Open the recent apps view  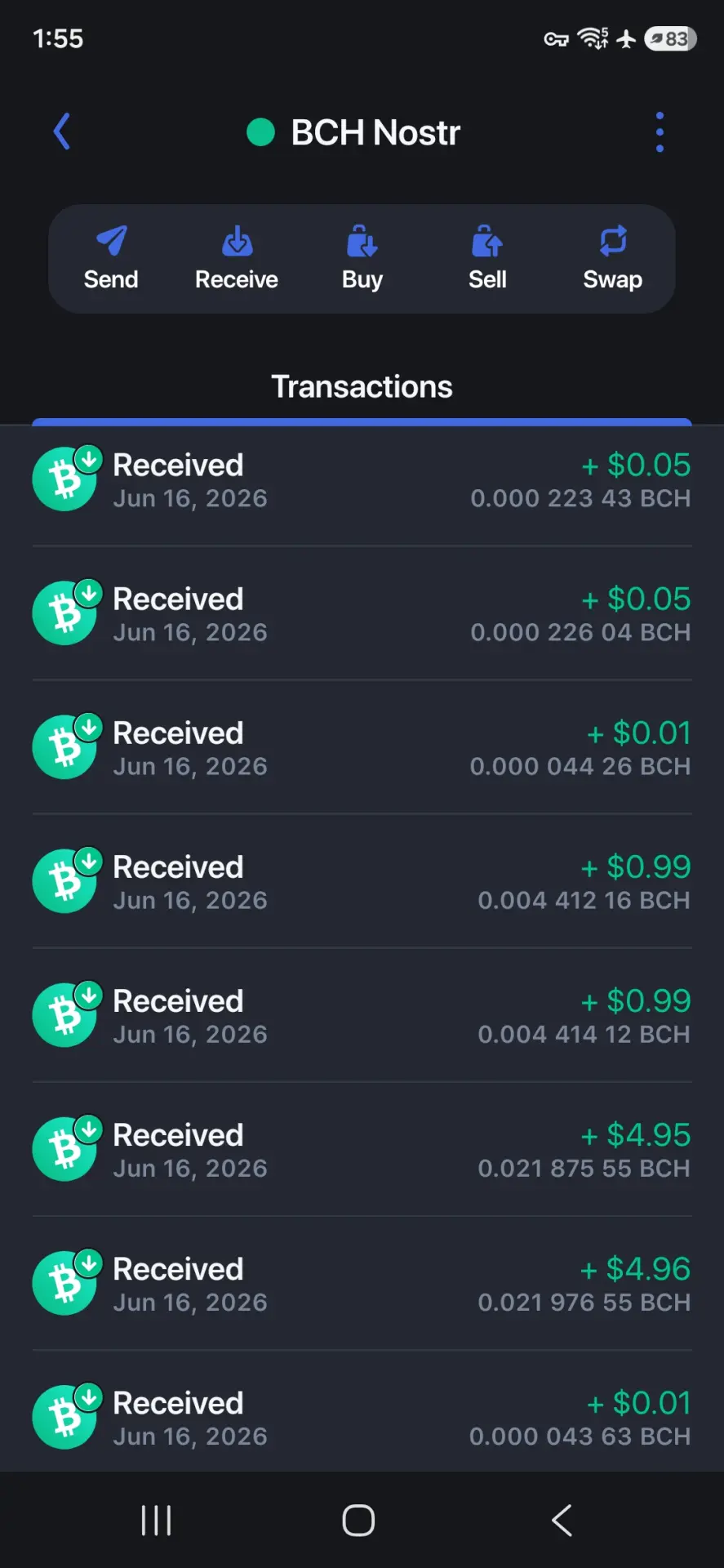tap(156, 1521)
